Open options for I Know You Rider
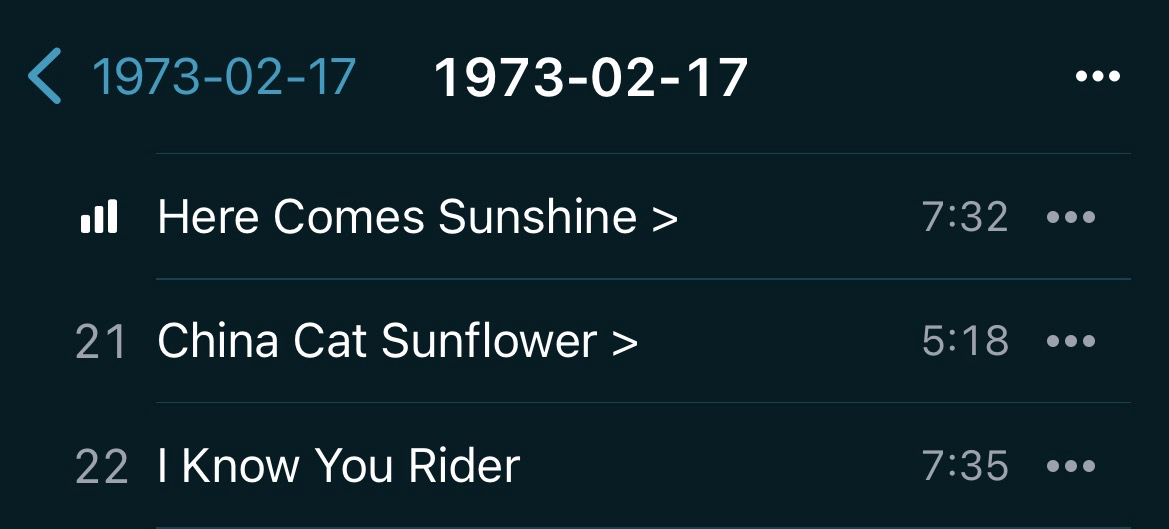Screen dimensions: 1169x529 click(1070, 466)
